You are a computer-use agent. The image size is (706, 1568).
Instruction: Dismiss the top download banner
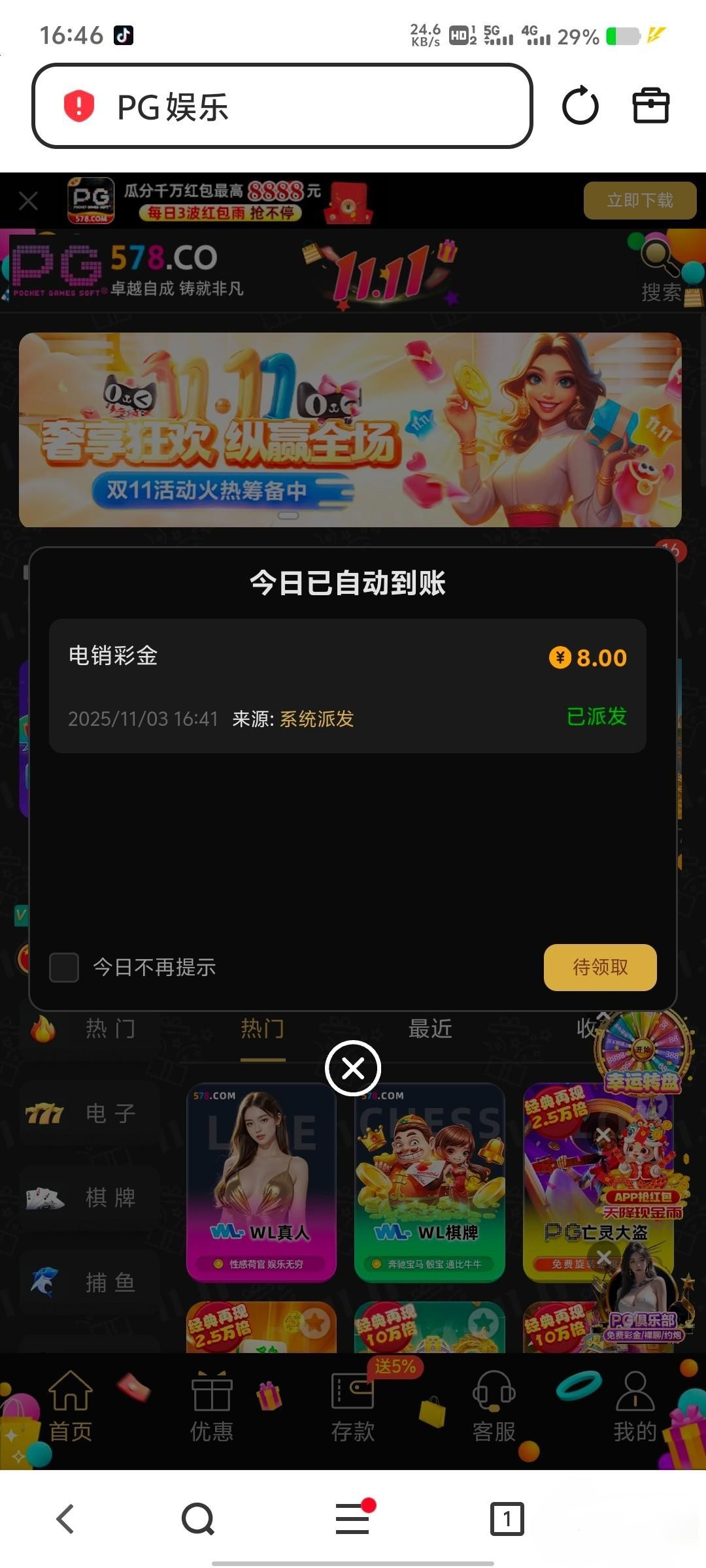28,201
